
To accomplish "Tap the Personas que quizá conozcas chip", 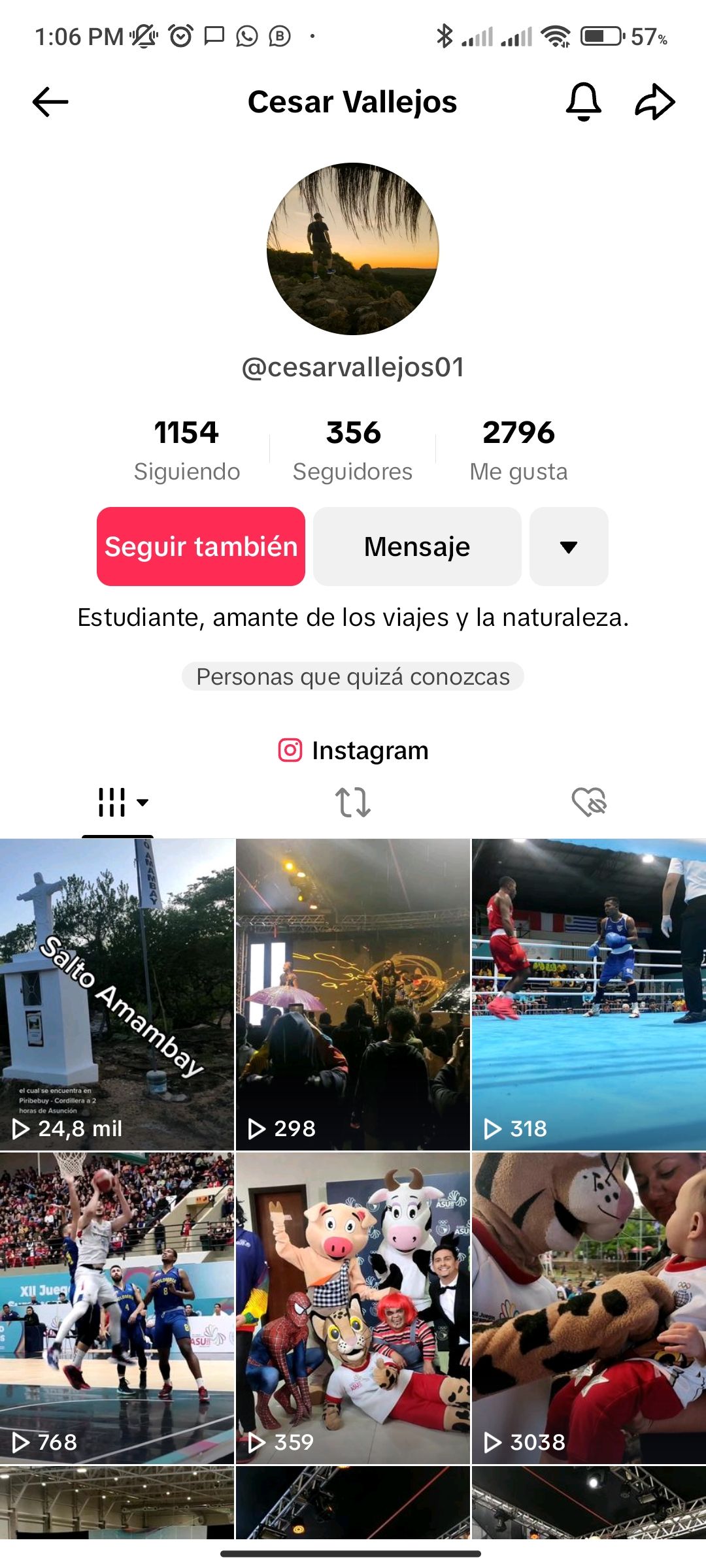I will click(353, 677).
